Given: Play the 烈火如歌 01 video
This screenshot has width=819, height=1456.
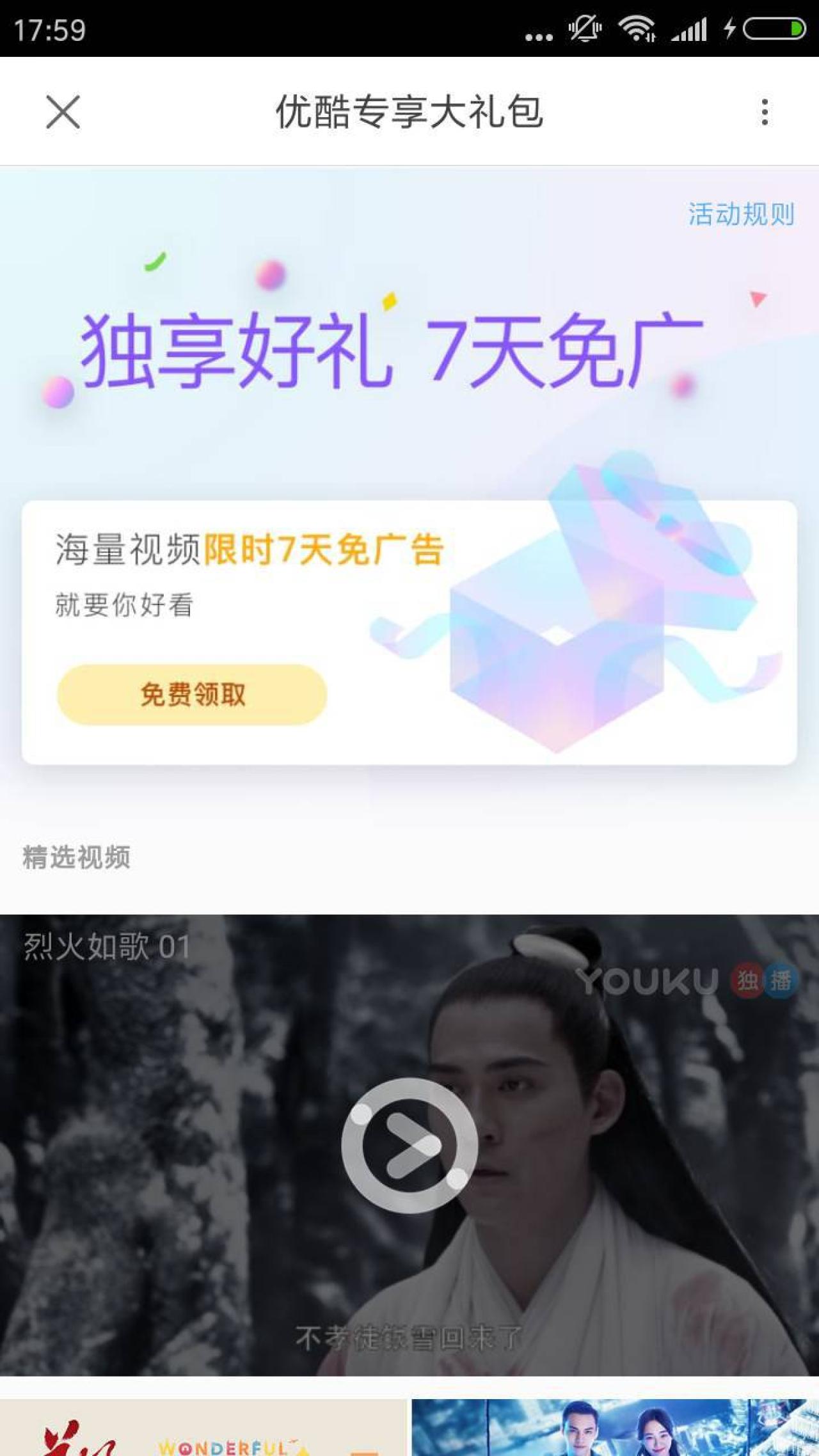Looking at the screenshot, I should (409, 1145).
